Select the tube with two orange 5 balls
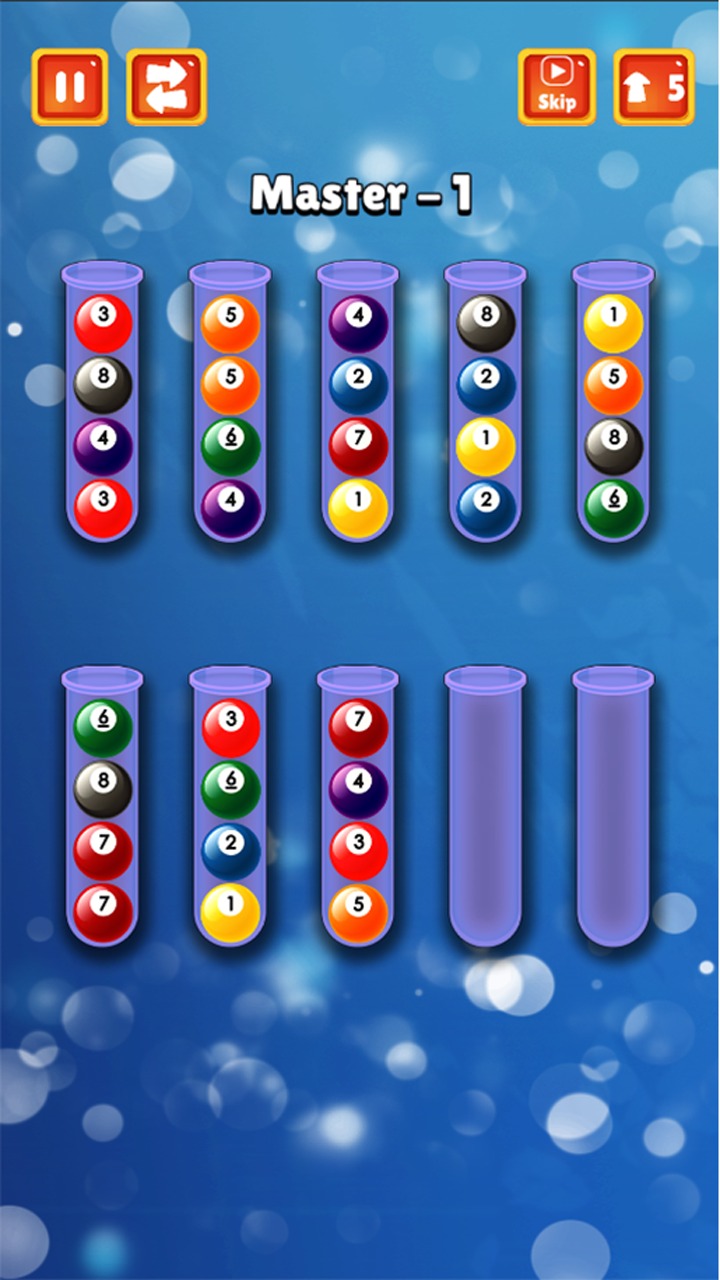Screen dimensions: 720x1280 click(231, 401)
